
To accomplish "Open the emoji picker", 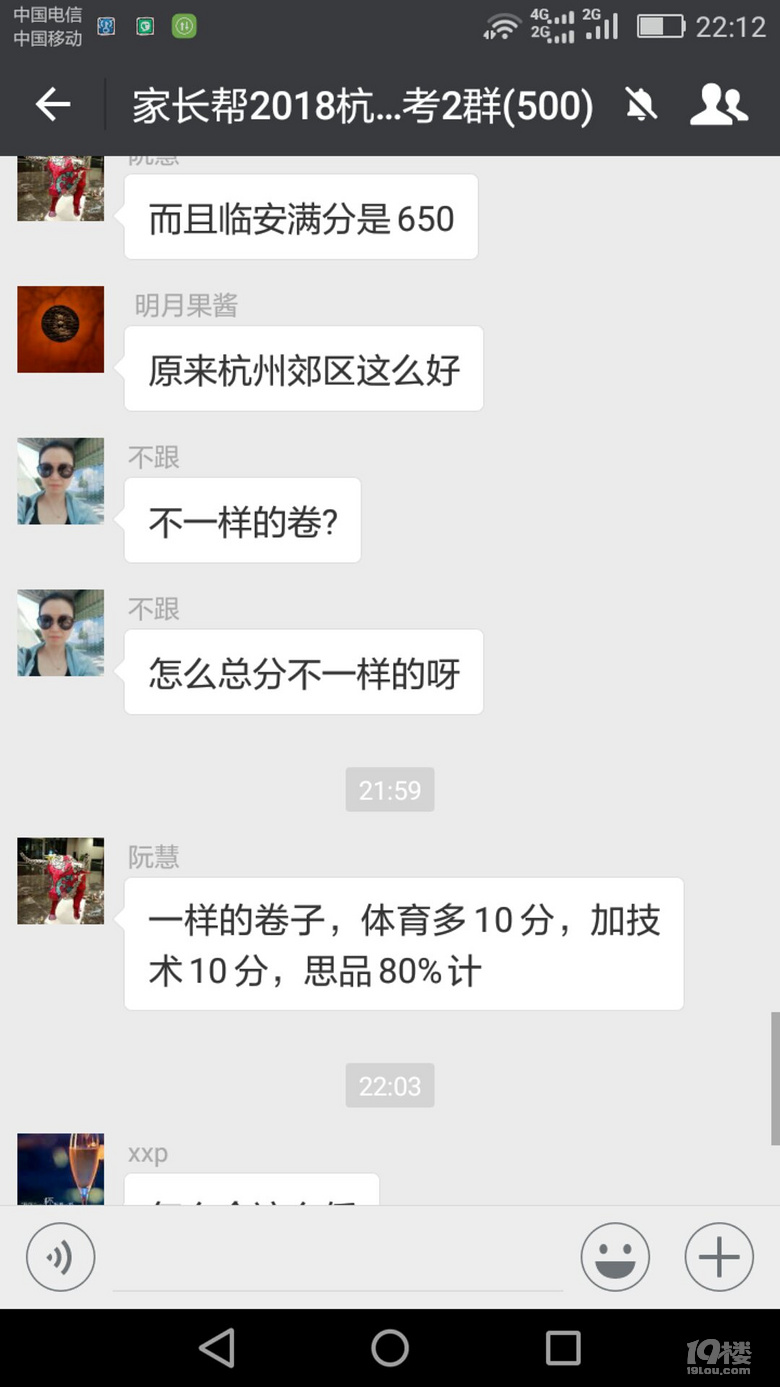I will coord(615,1257).
